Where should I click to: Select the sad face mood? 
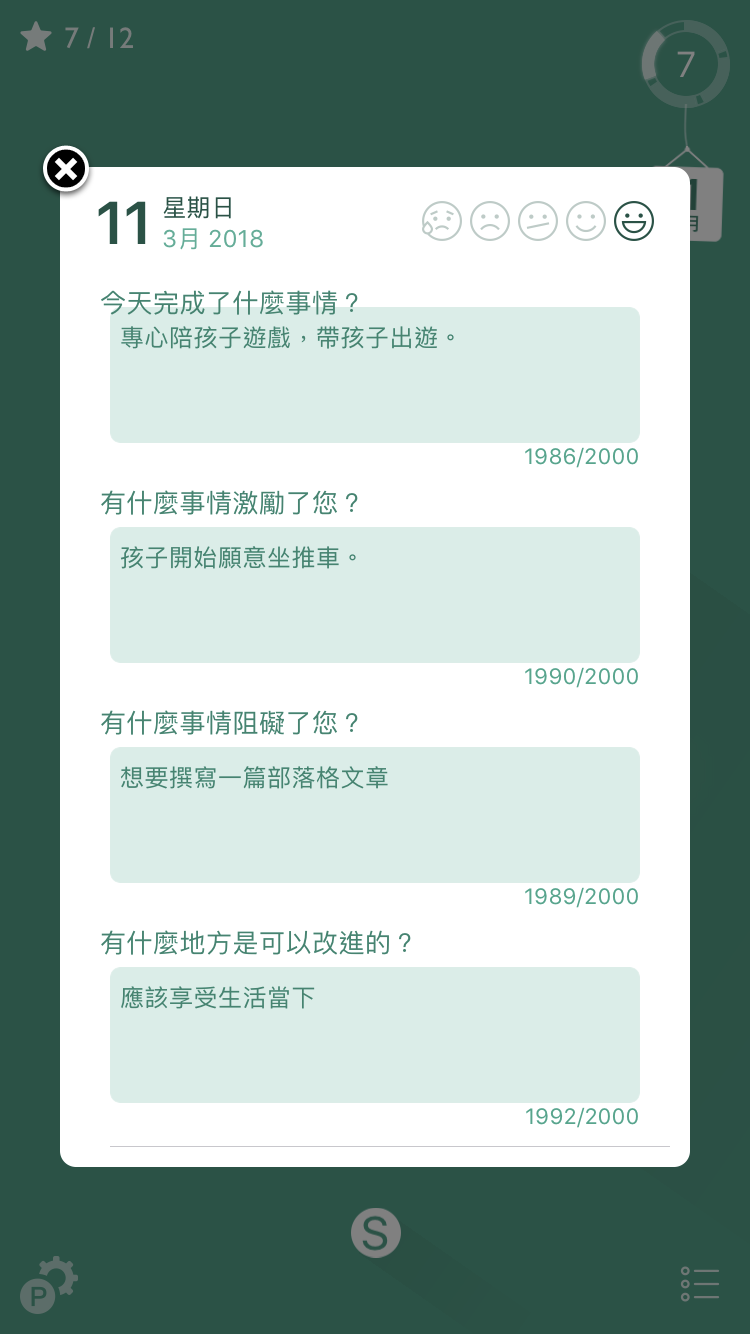tap(490, 221)
